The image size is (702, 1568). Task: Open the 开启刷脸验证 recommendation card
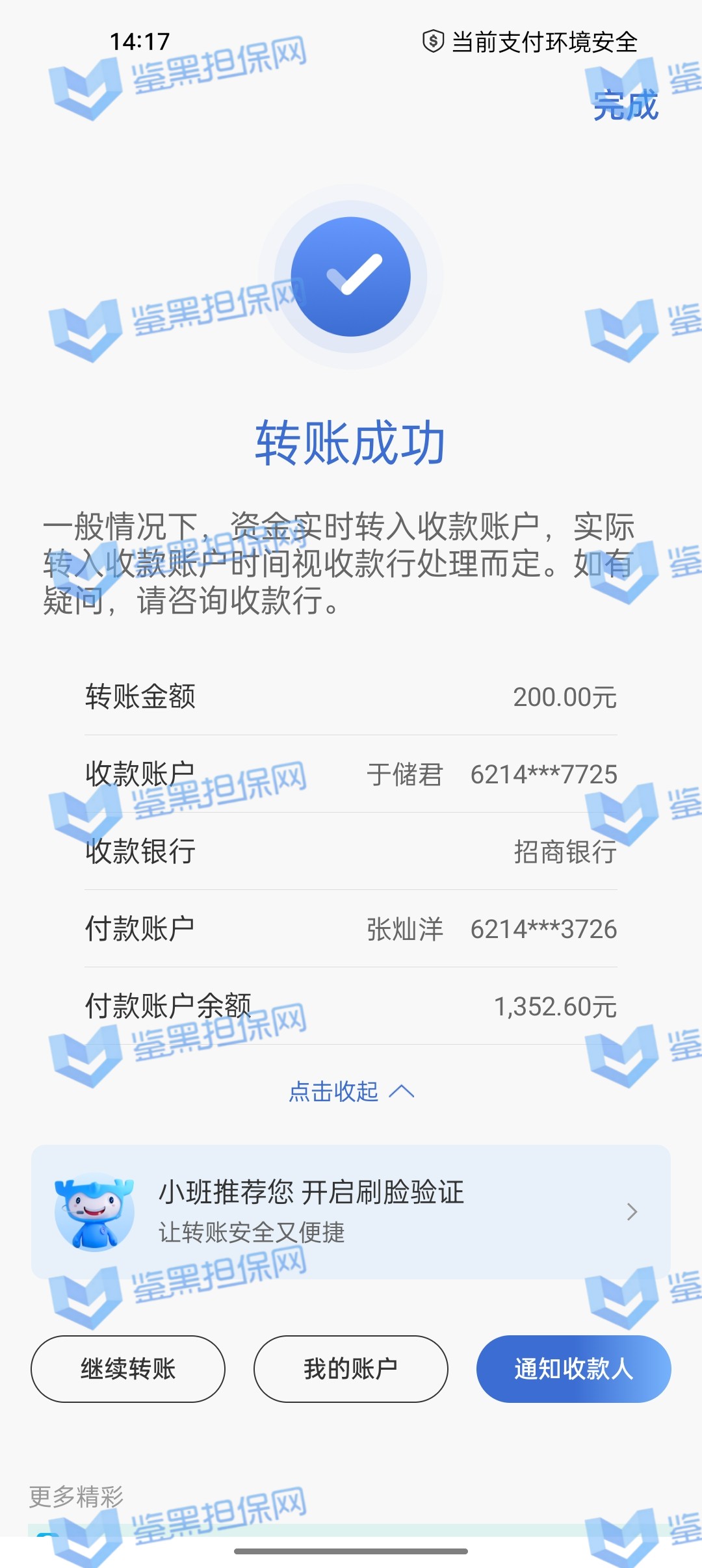coord(350,1212)
